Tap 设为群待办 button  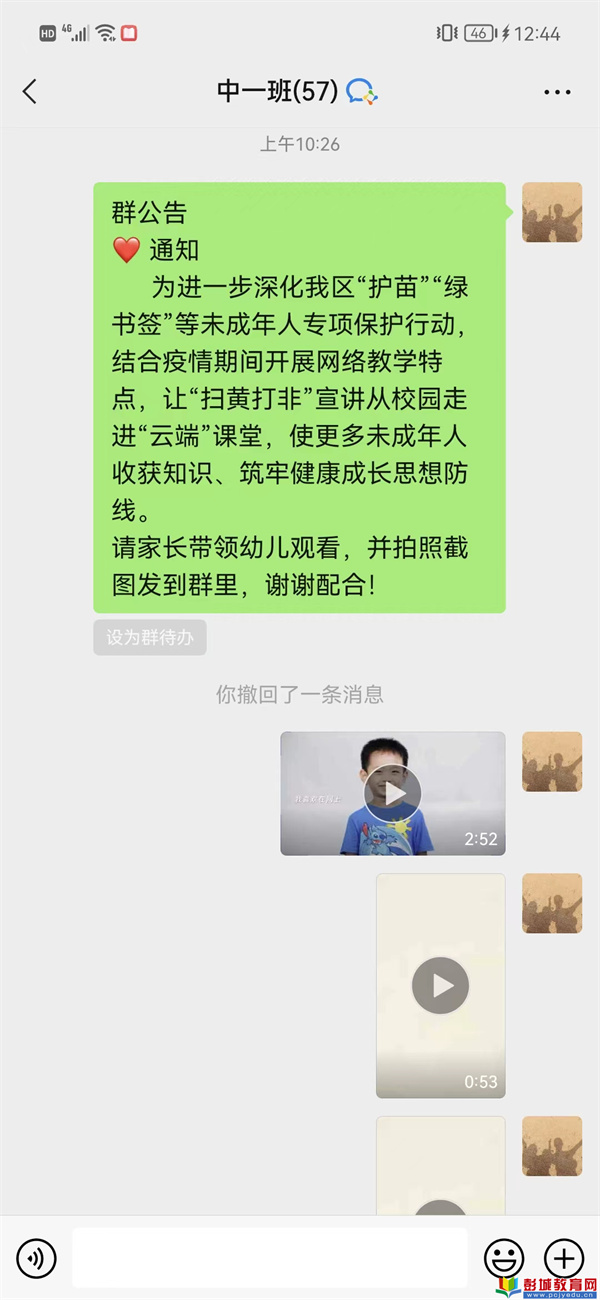[150, 637]
